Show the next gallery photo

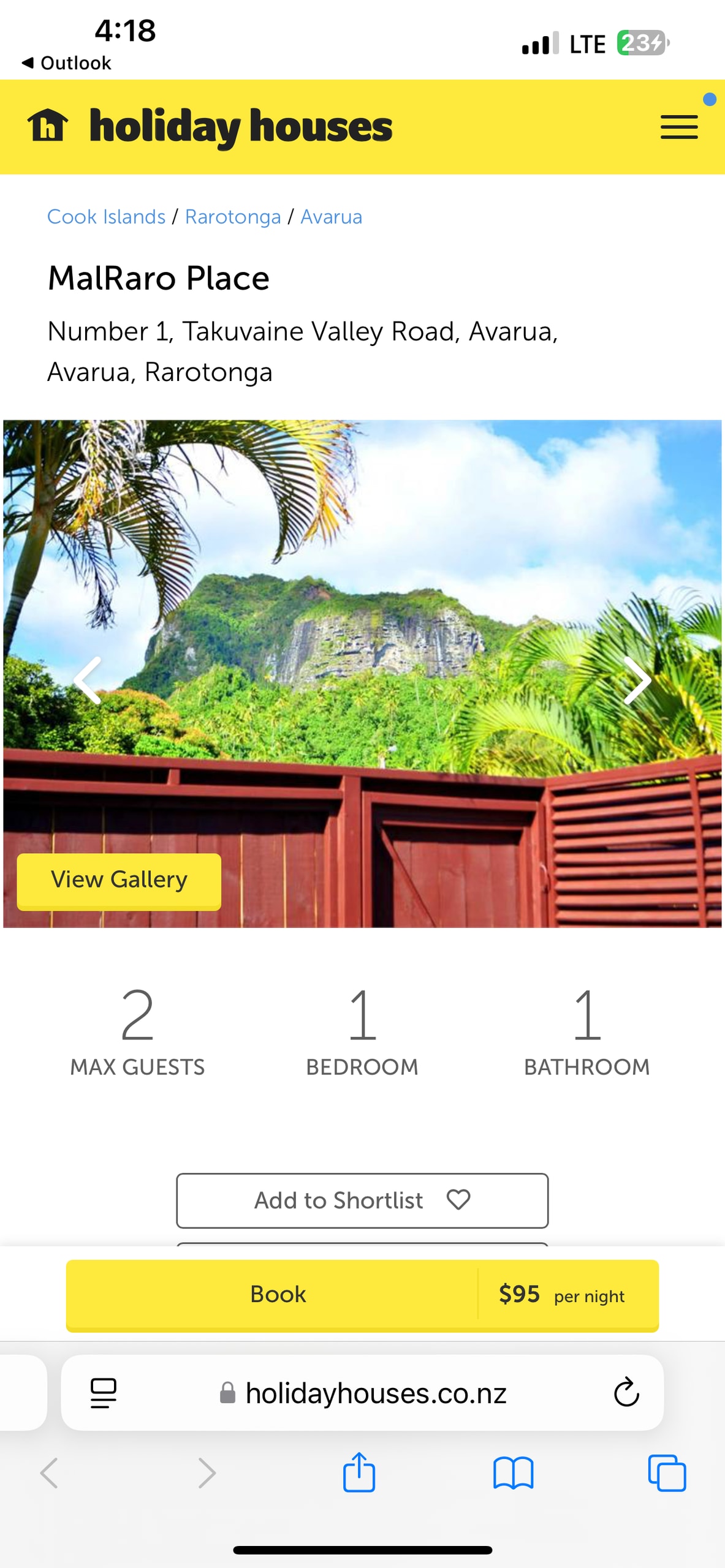coord(636,680)
